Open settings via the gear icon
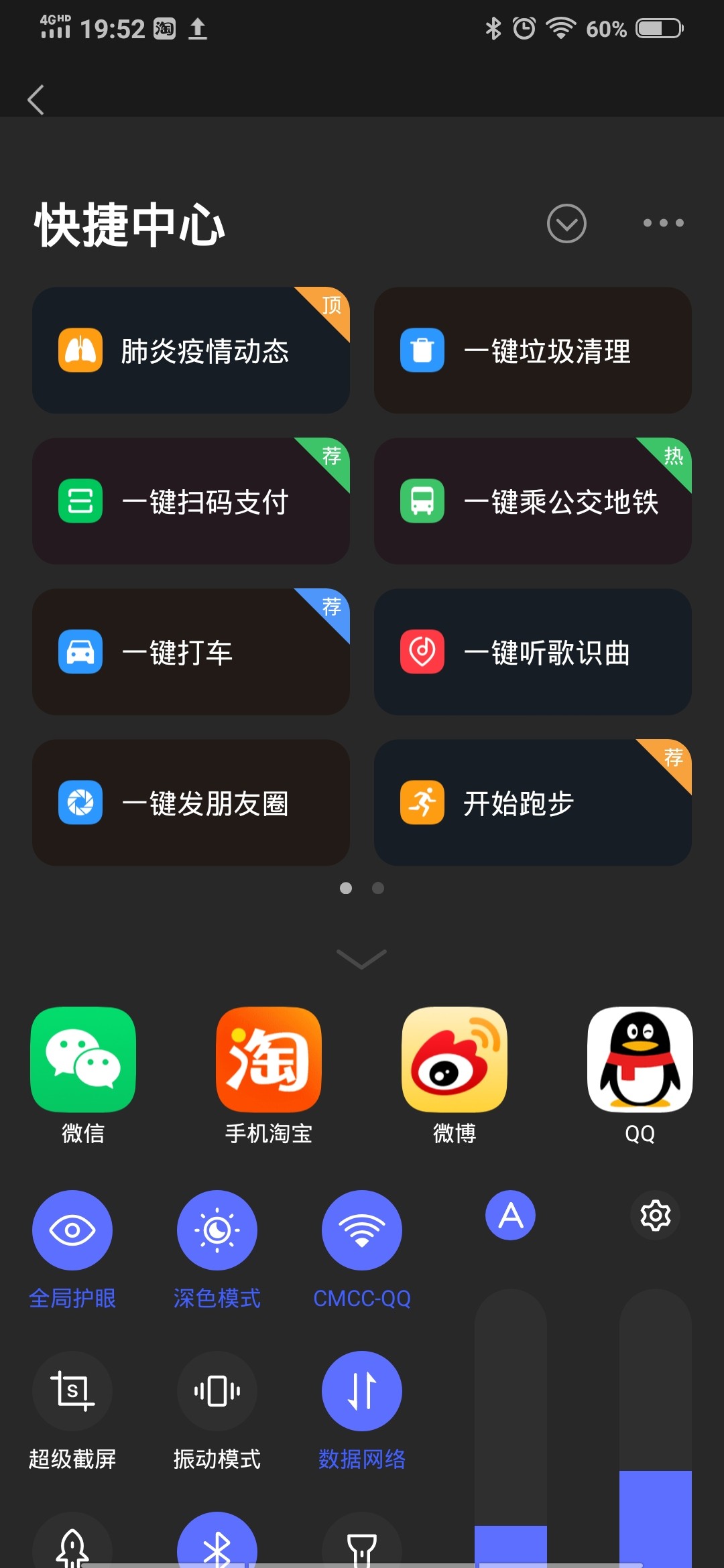 pyautogui.click(x=655, y=1216)
